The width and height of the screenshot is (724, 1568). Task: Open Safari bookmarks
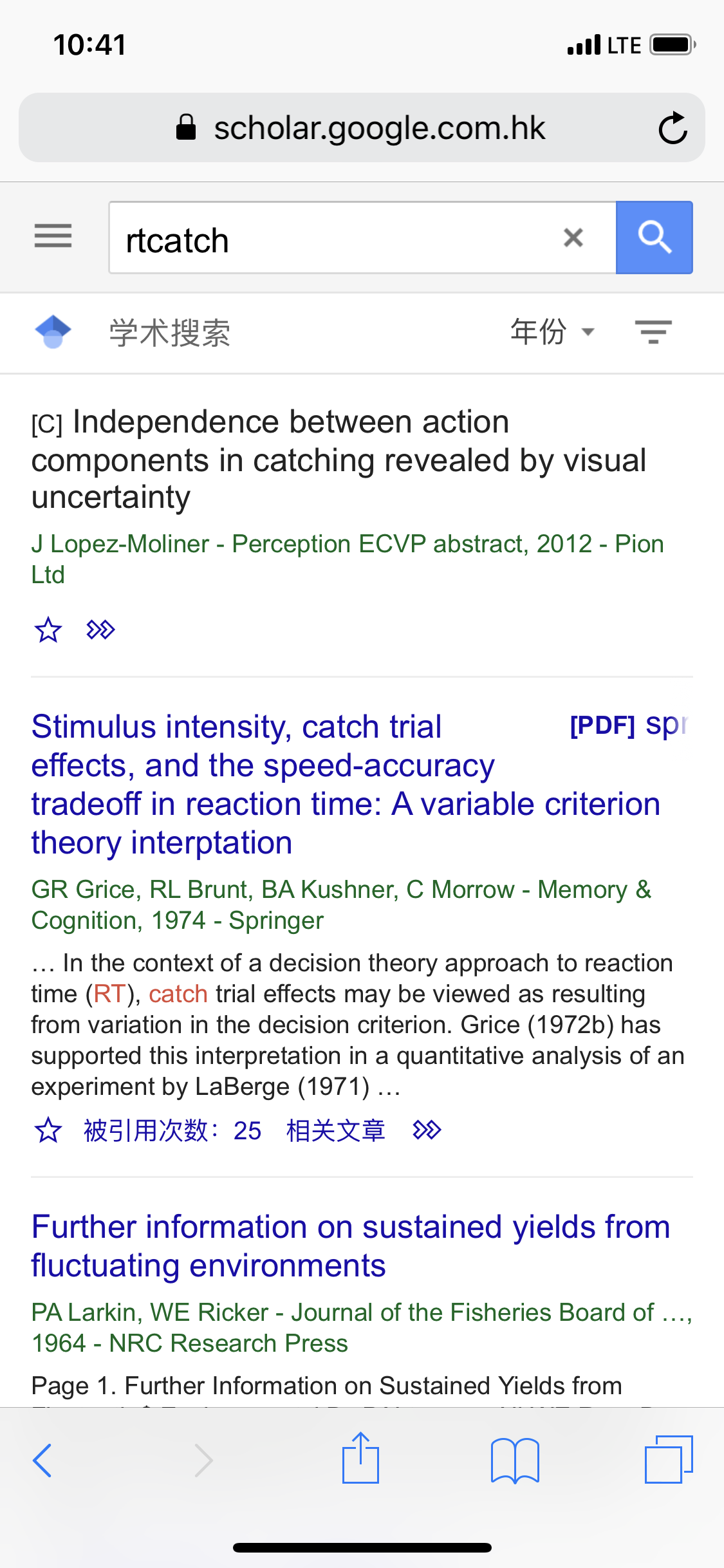[x=514, y=1460]
